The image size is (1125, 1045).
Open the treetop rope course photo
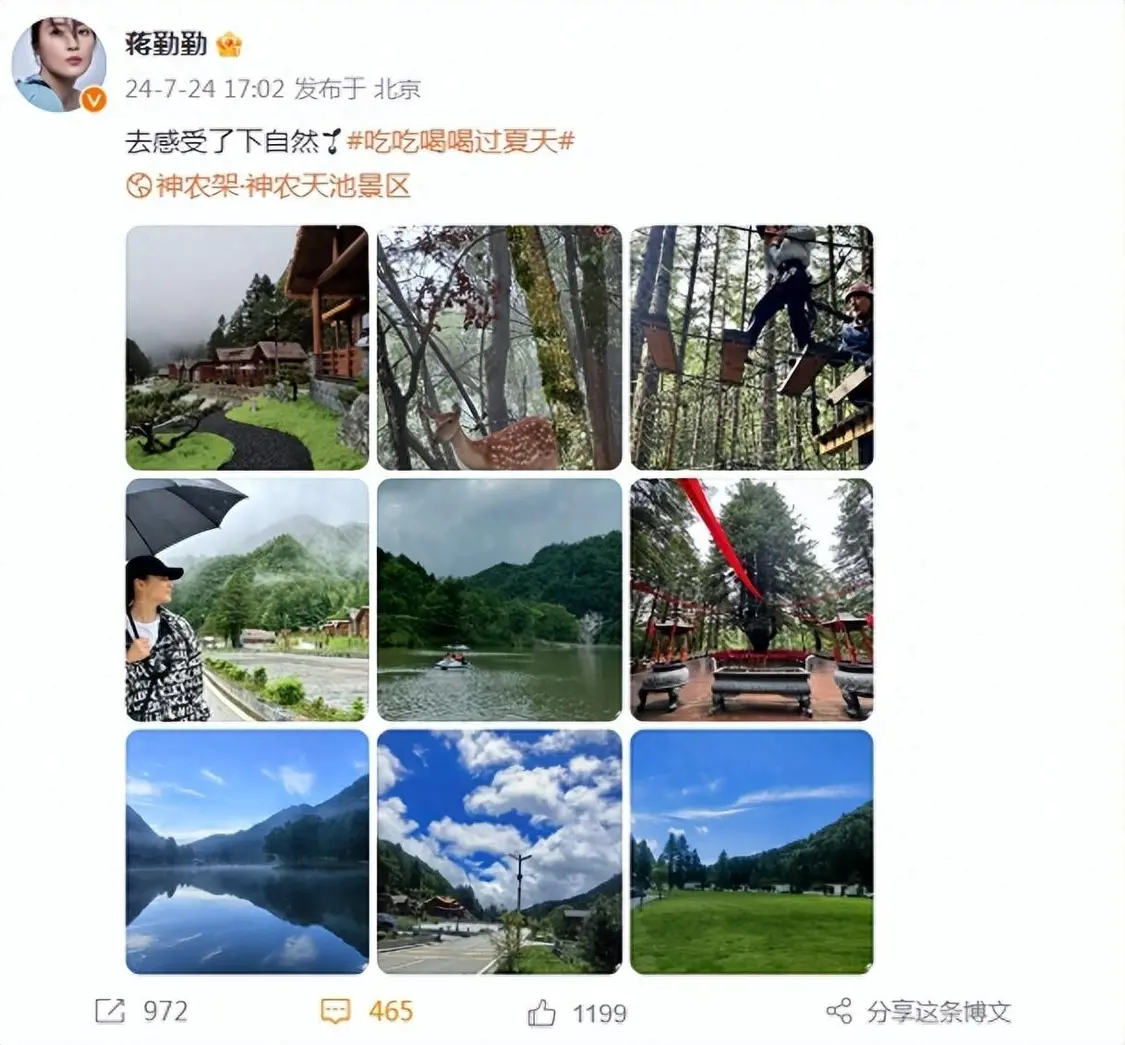751,348
